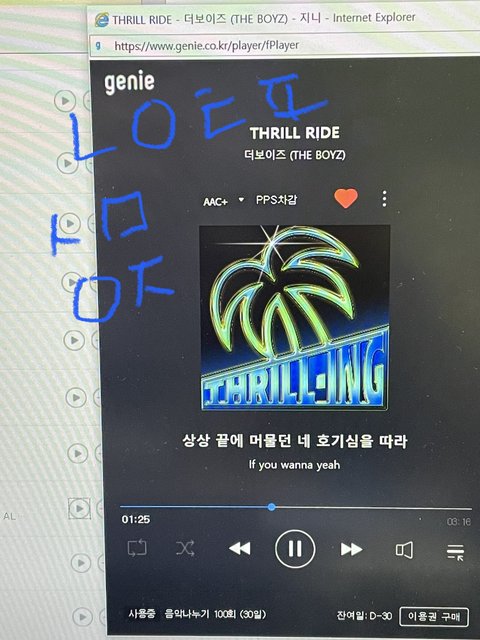Image resolution: width=480 pixels, height=640 pixels.
Task: Tap the playback progress bar handle
Action: [271, 507]
